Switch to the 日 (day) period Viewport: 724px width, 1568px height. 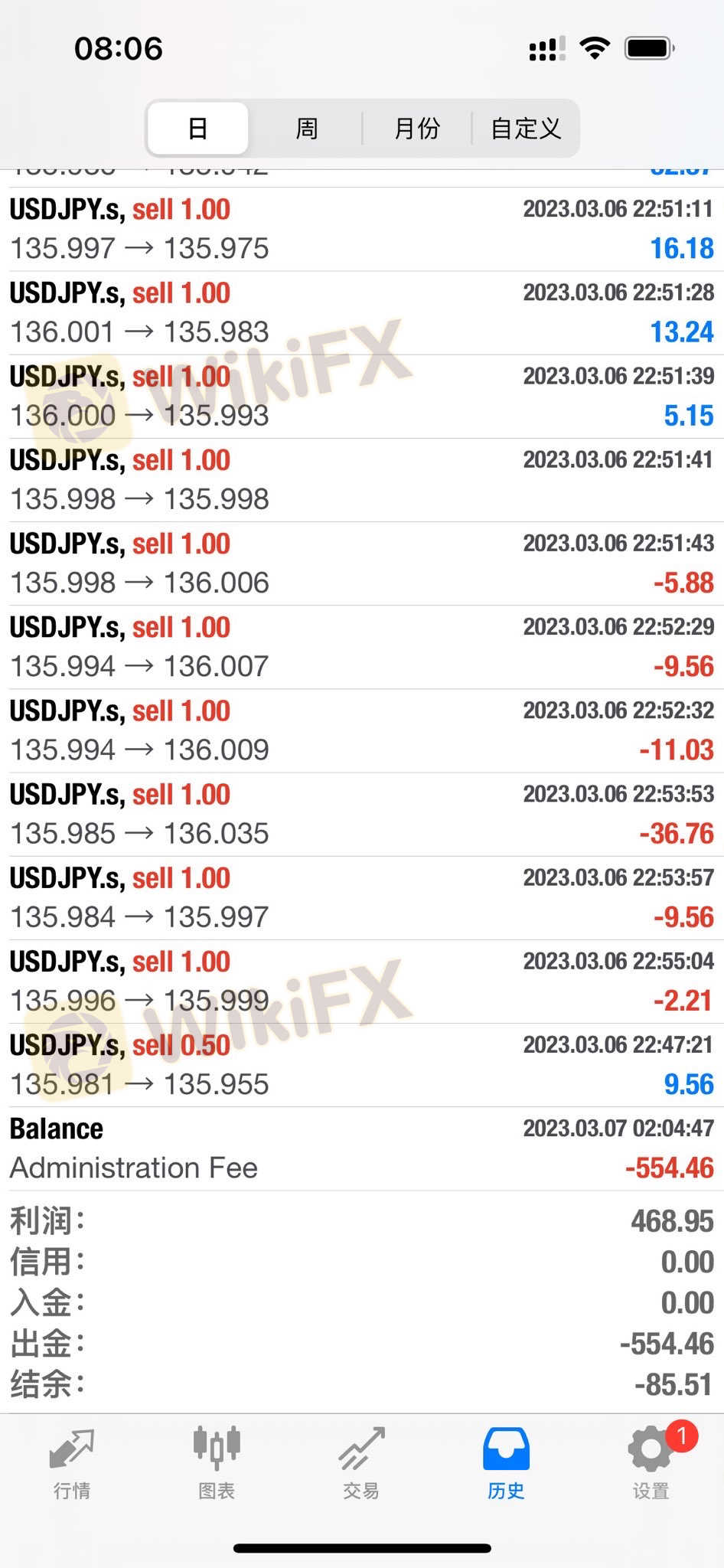coord(197,128)
